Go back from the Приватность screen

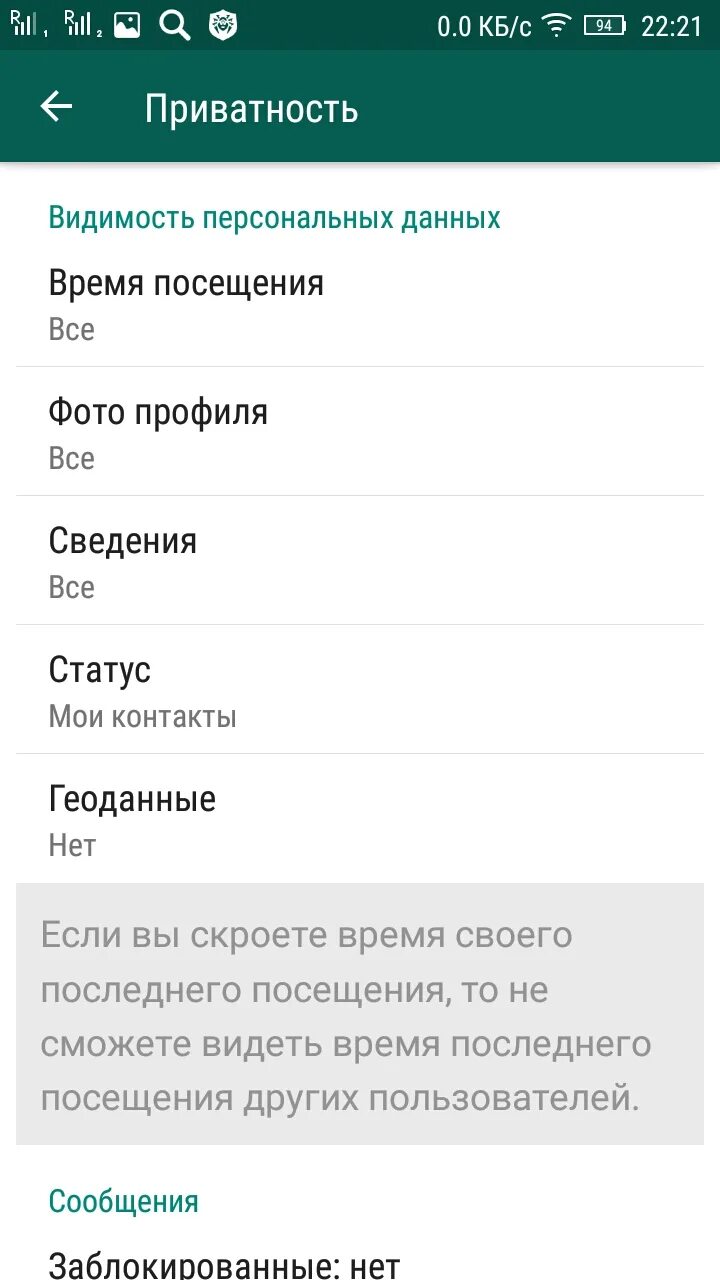pos(57,107)
